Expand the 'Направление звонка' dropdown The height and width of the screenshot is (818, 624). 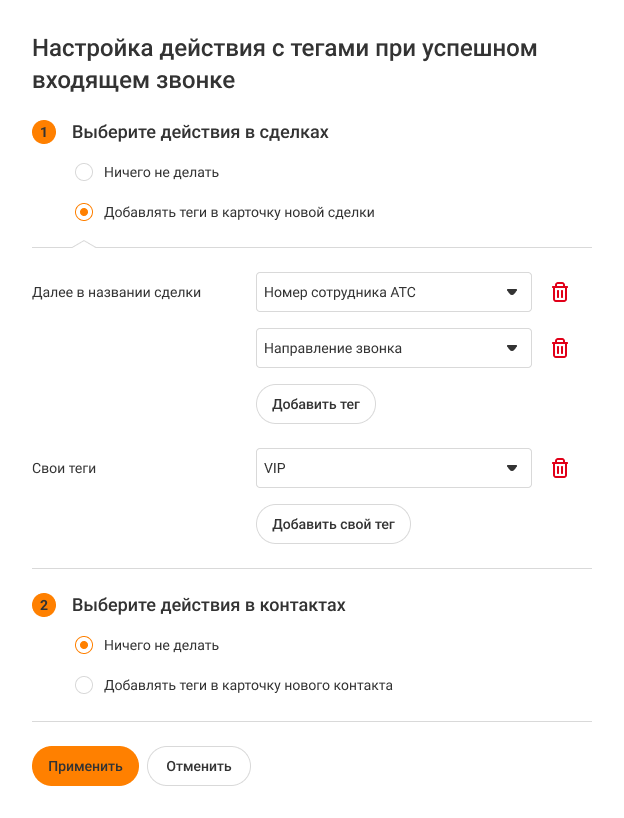tap(393, 348)
